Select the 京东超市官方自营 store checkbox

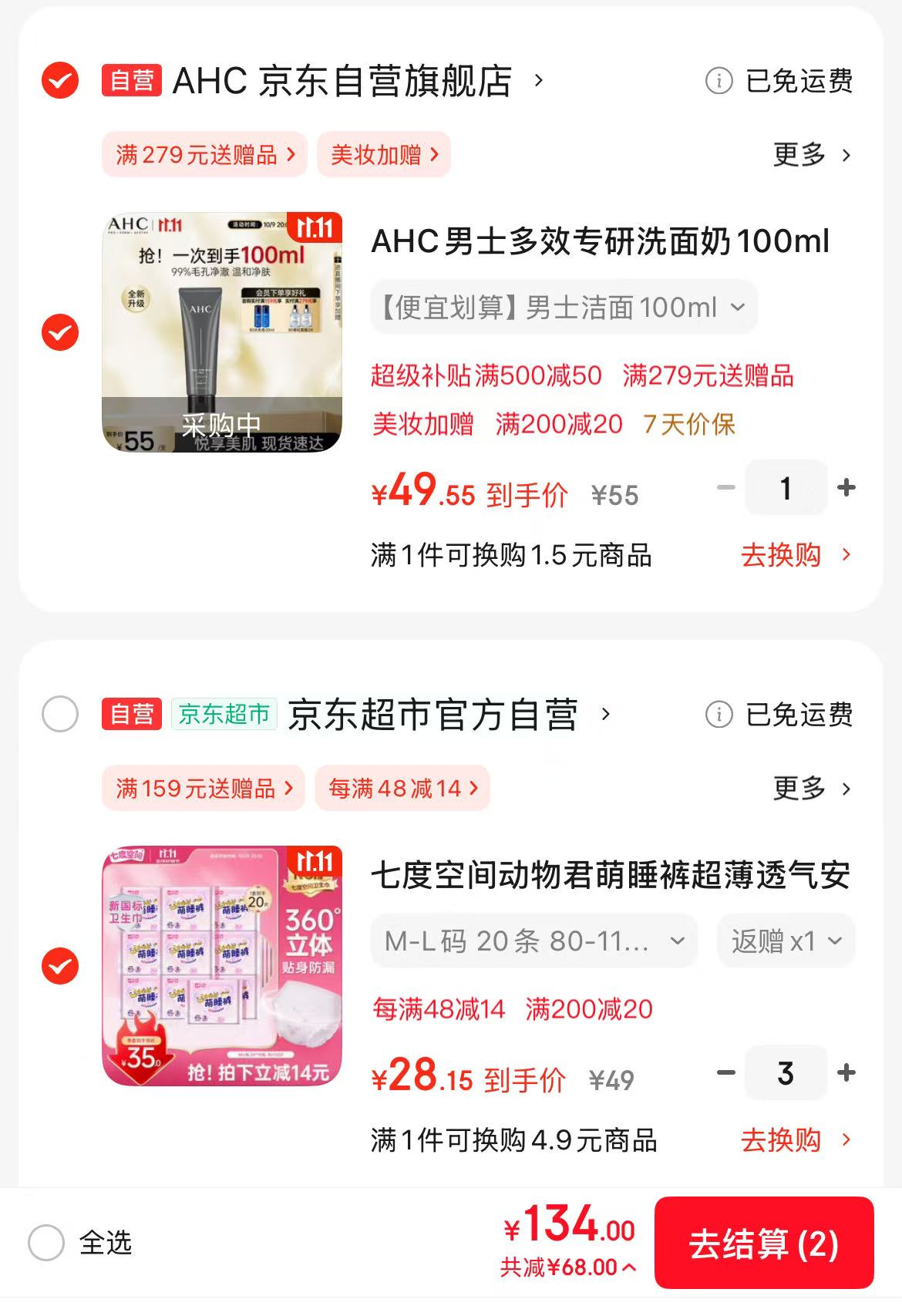(x=60, y=714)
